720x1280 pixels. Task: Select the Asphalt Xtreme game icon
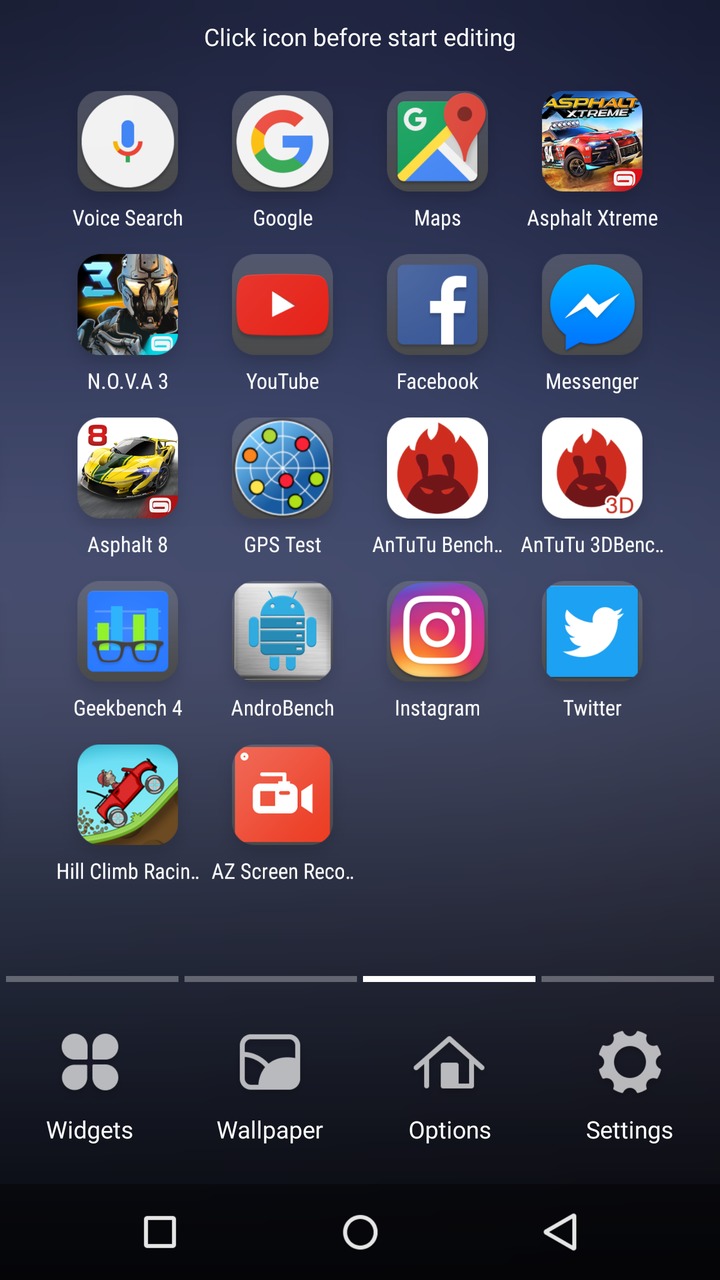(592, 141)
